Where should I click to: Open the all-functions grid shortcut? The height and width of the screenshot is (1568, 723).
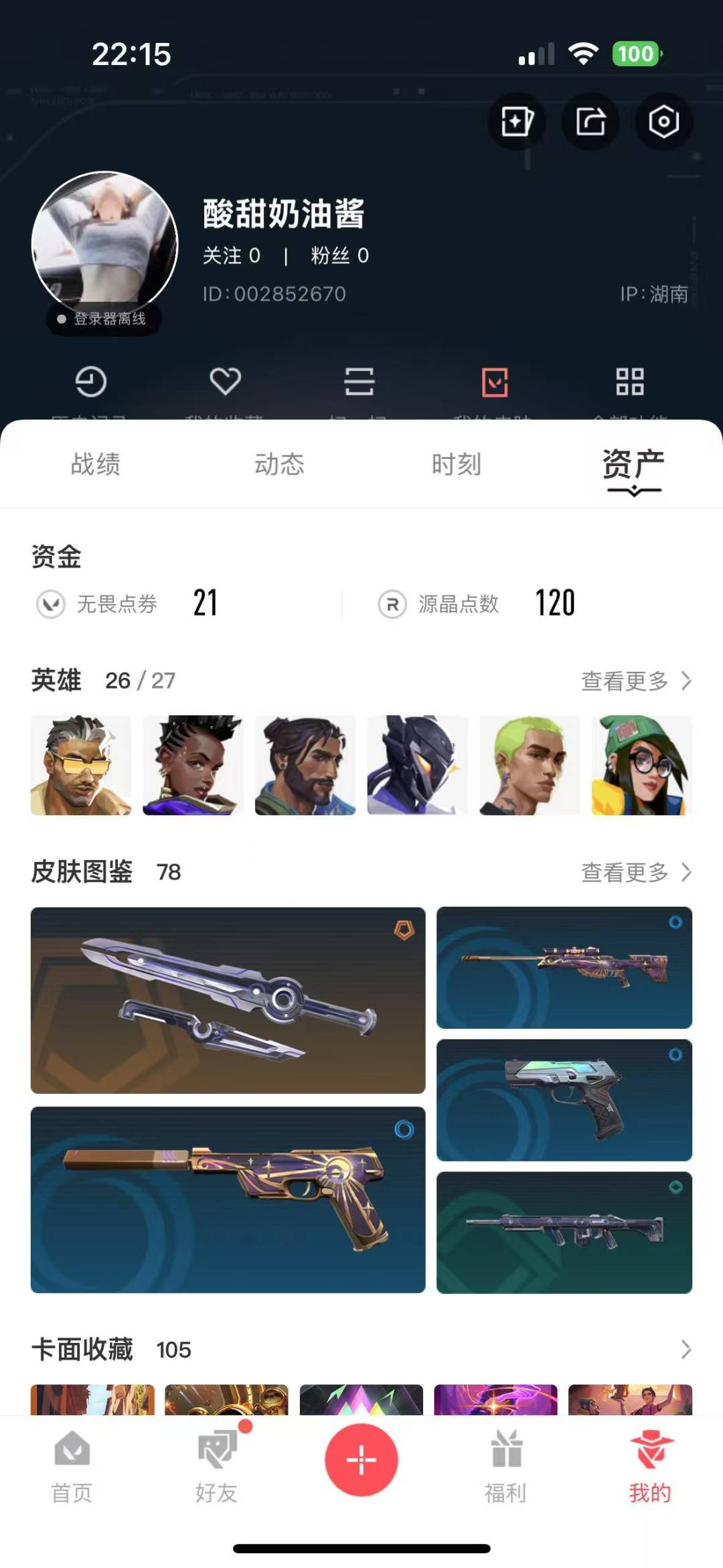point(630,382)
